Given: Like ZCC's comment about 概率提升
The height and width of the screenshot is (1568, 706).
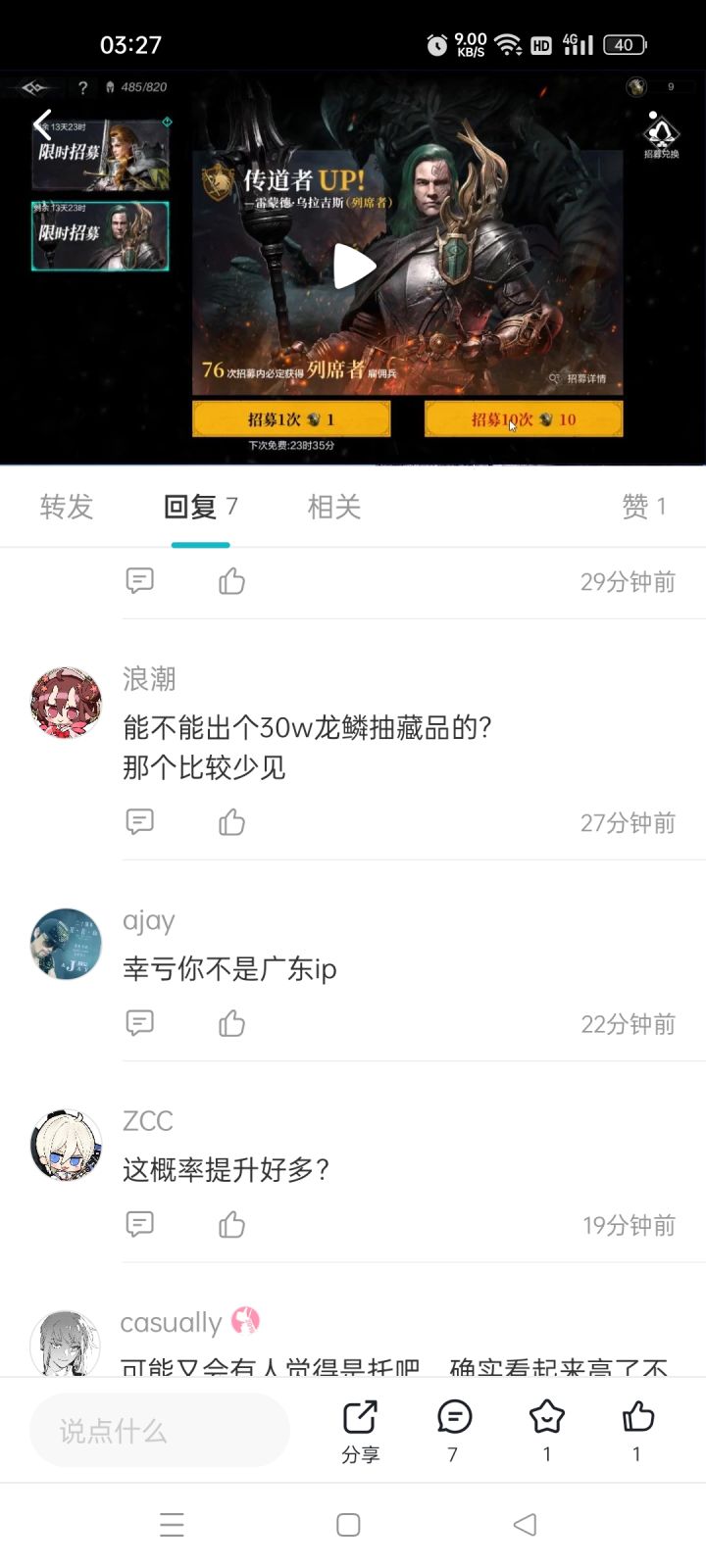Looking at the screenshot, I should click(x=230, y=1224).
